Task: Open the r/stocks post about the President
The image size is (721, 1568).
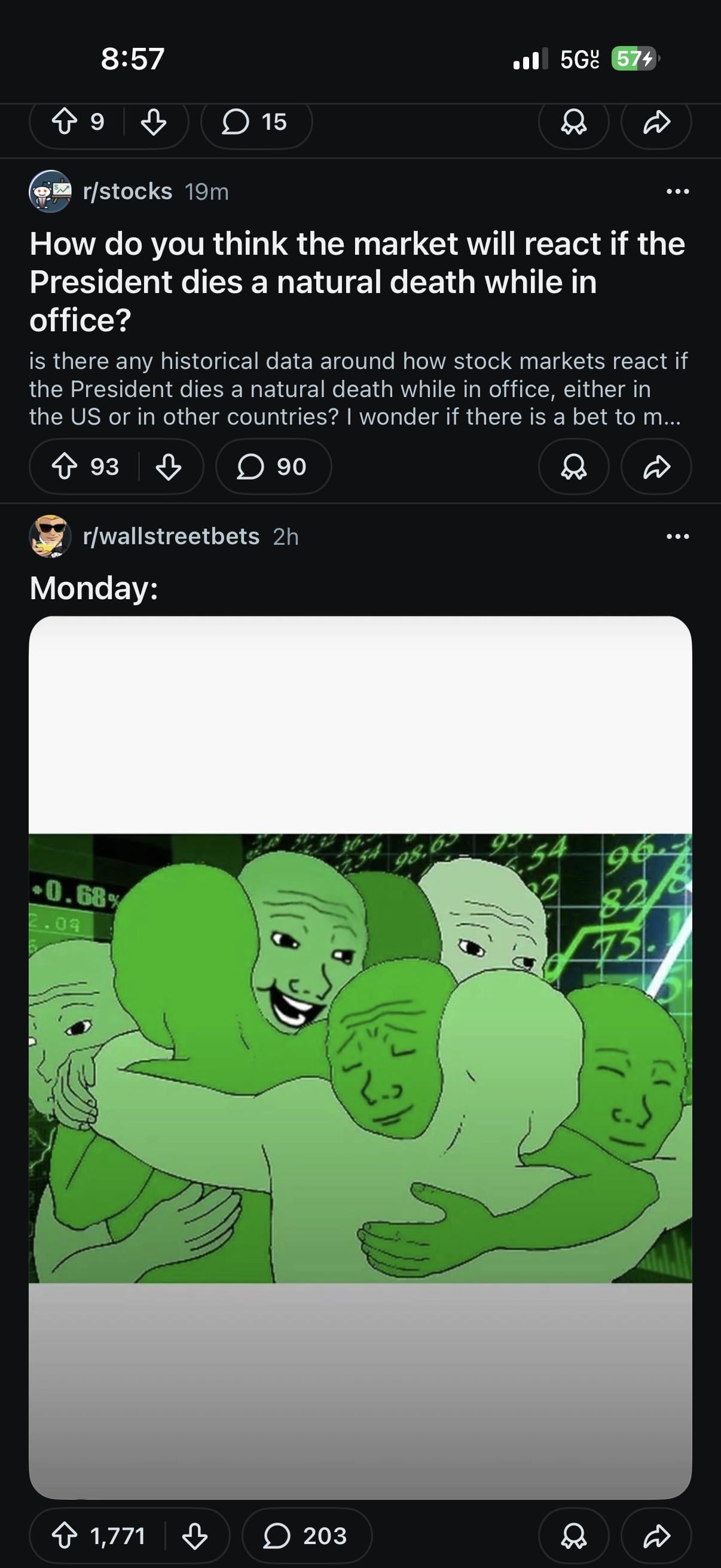Action: click(x=356, y=281)
